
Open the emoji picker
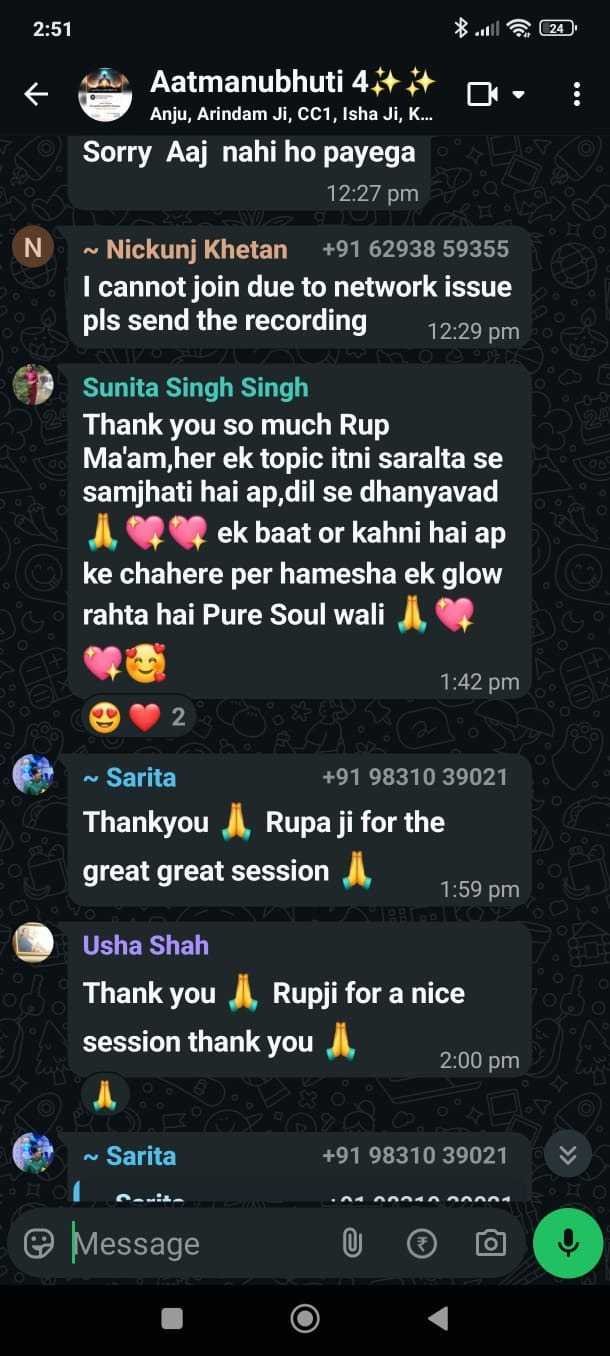point(39,1243)
